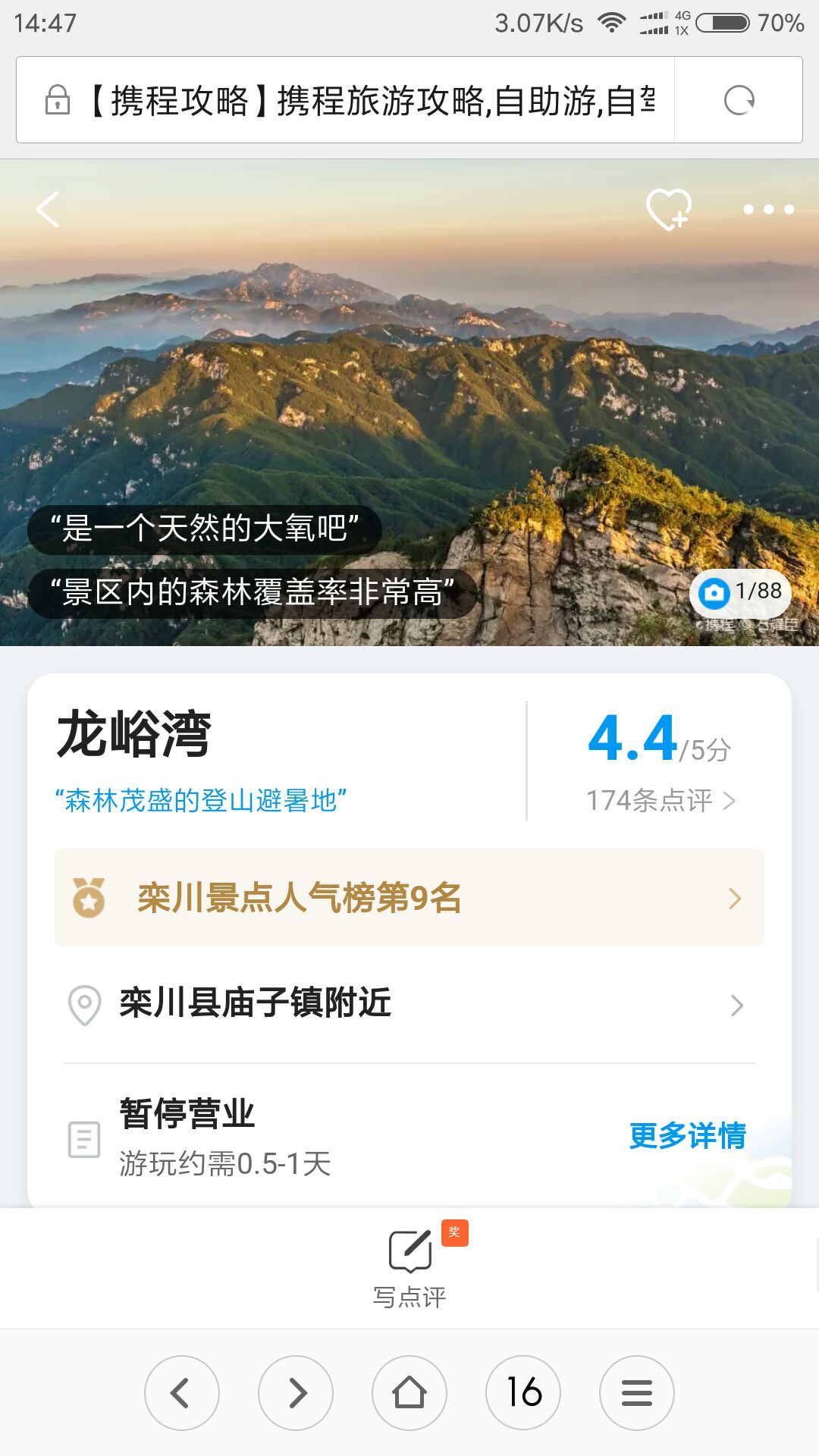Reload the page in the address bar
Screen dimensions: 819x1456
(x=739, y=100)
